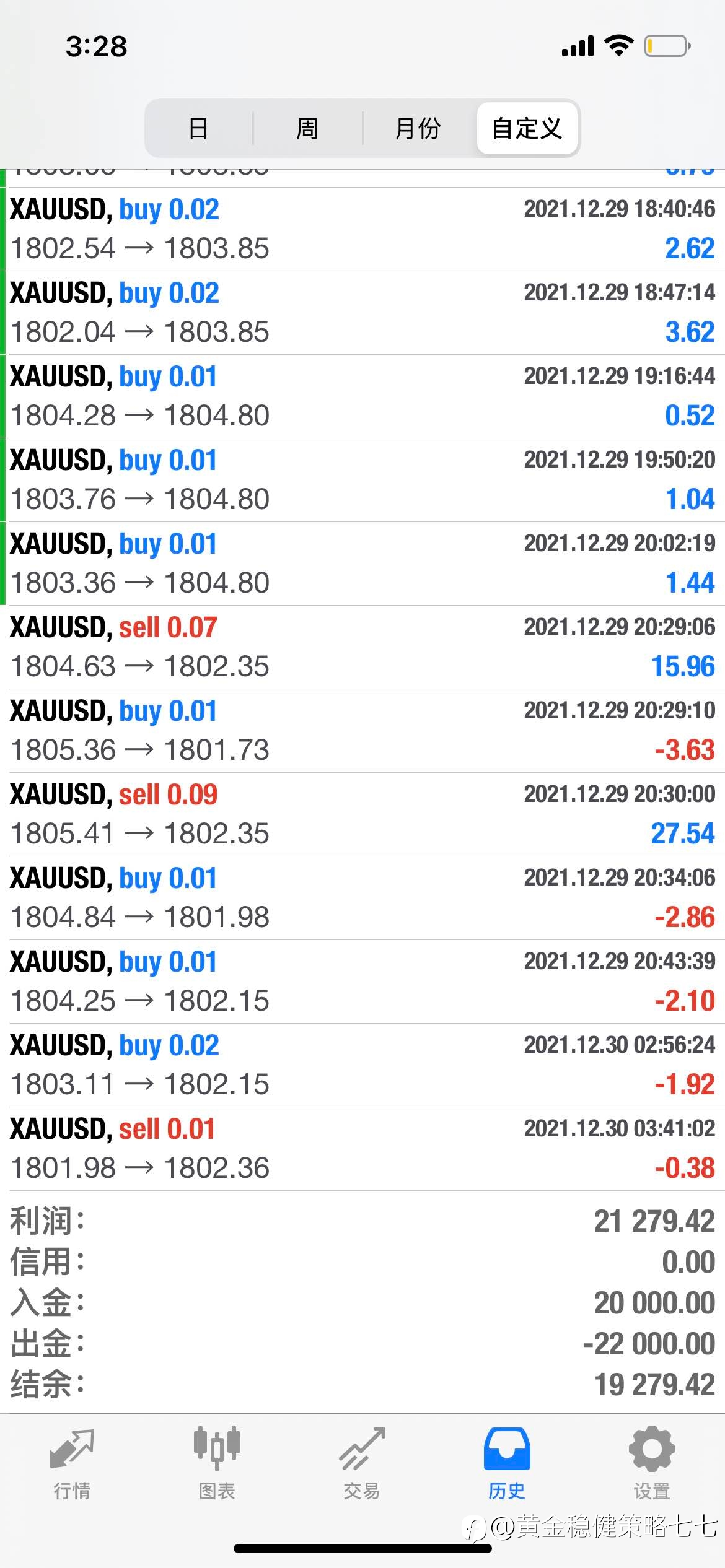Open the 行情 quotes tab
The height and width of the screenshot is (1568, 725).
pyautogui.click(x=72, y=1464)
